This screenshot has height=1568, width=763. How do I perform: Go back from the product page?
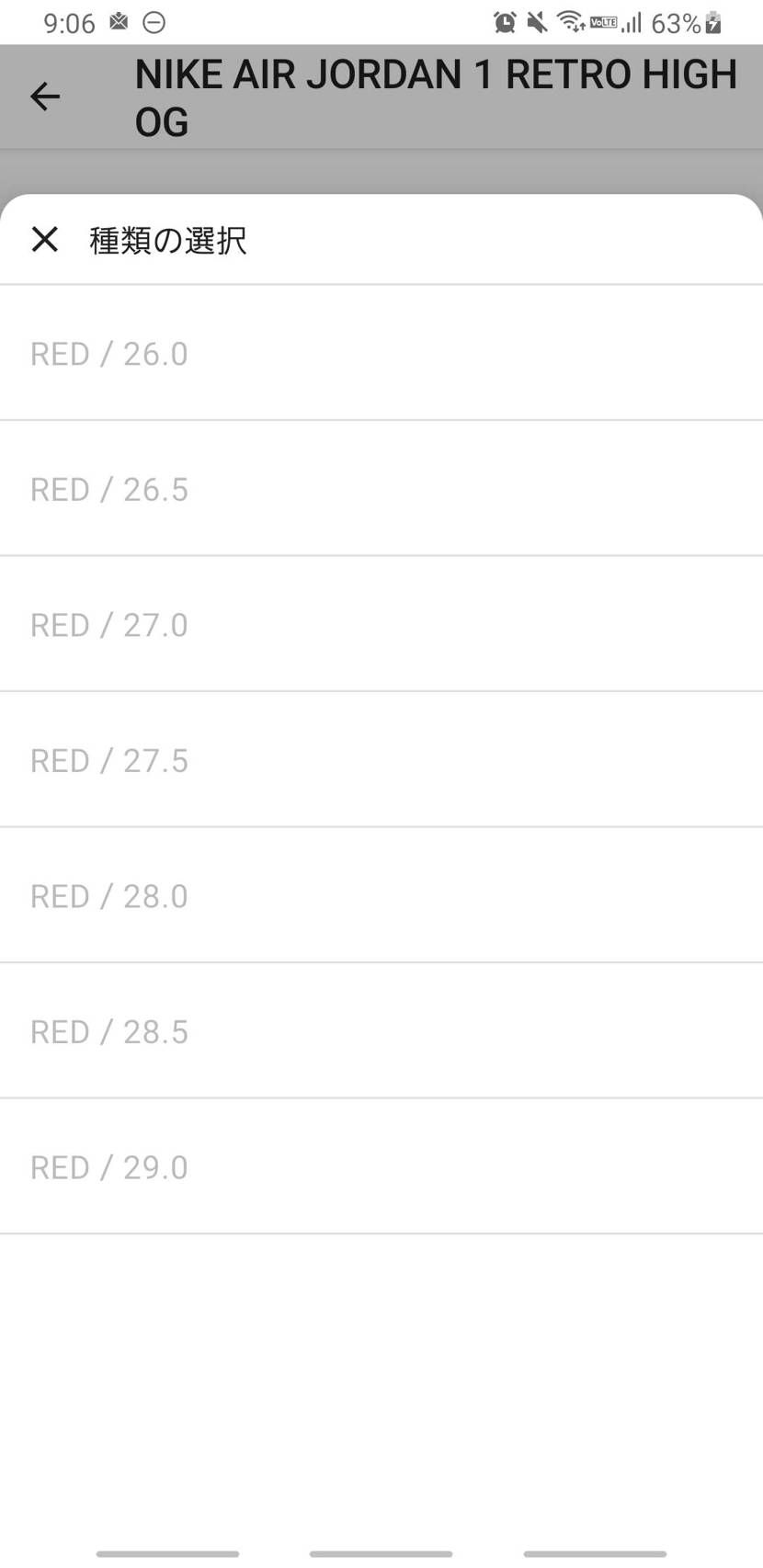[x=44, y=97]
